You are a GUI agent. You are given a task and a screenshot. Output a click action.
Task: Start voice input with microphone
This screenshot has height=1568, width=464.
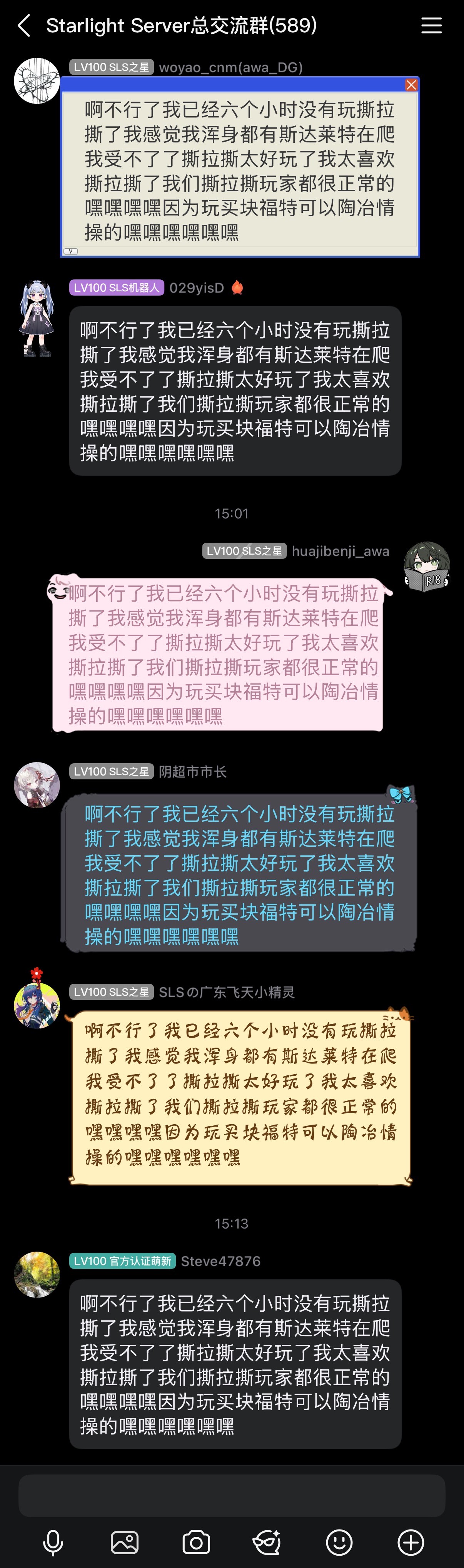[53, 1543]
